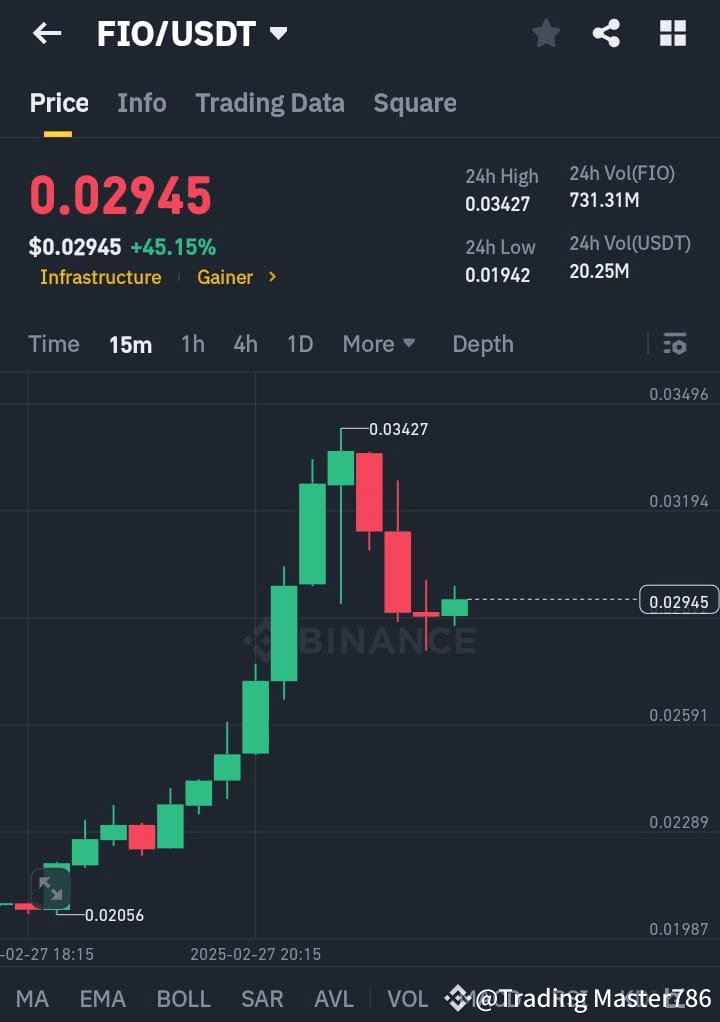Open the chart display settings icon
Viewport: 720px width, 1022px height.
tap(675, 344)
